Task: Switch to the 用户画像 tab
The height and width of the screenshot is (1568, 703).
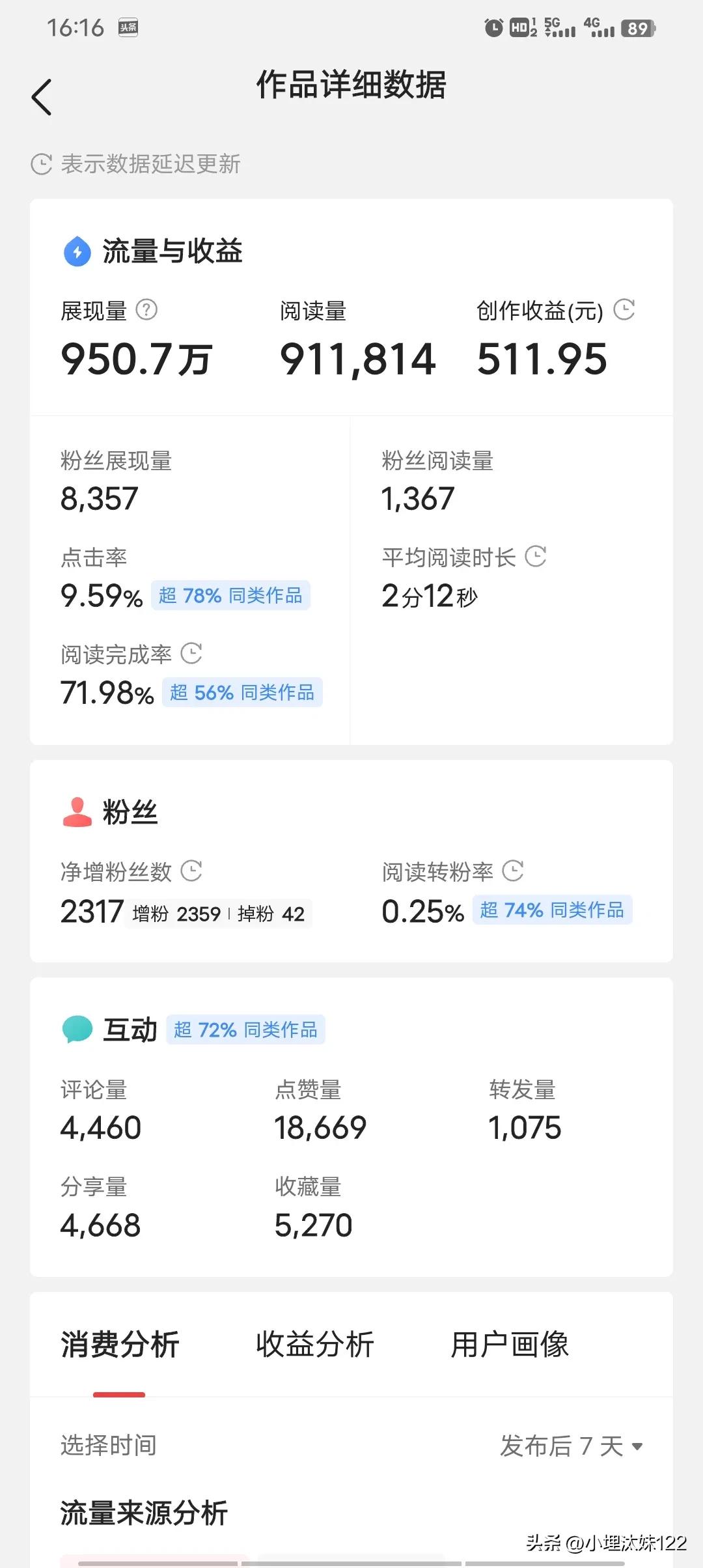Action: (510, 1343)
